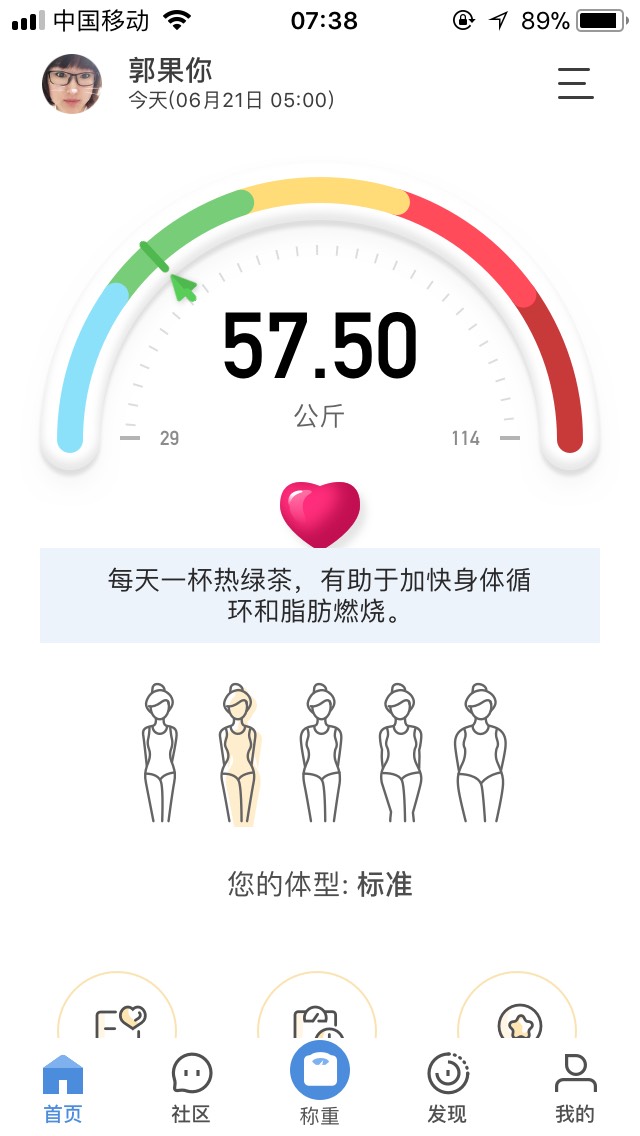
Task: Open the hamburger menu
Action: (575, 83)
